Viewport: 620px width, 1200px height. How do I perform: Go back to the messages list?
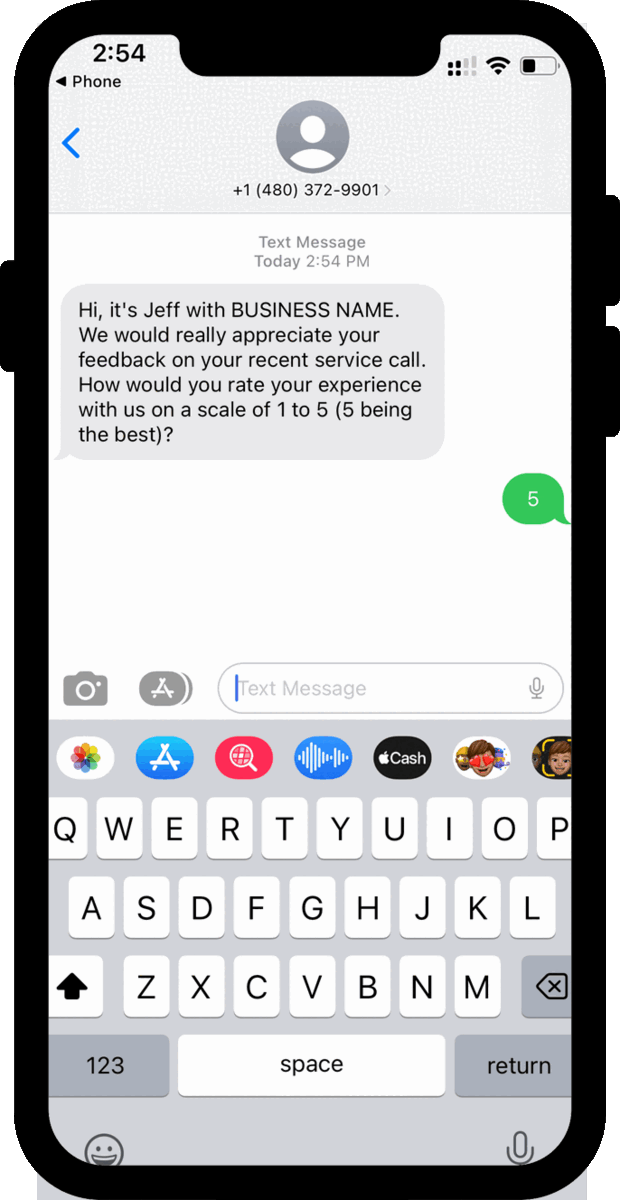(71, 143)
